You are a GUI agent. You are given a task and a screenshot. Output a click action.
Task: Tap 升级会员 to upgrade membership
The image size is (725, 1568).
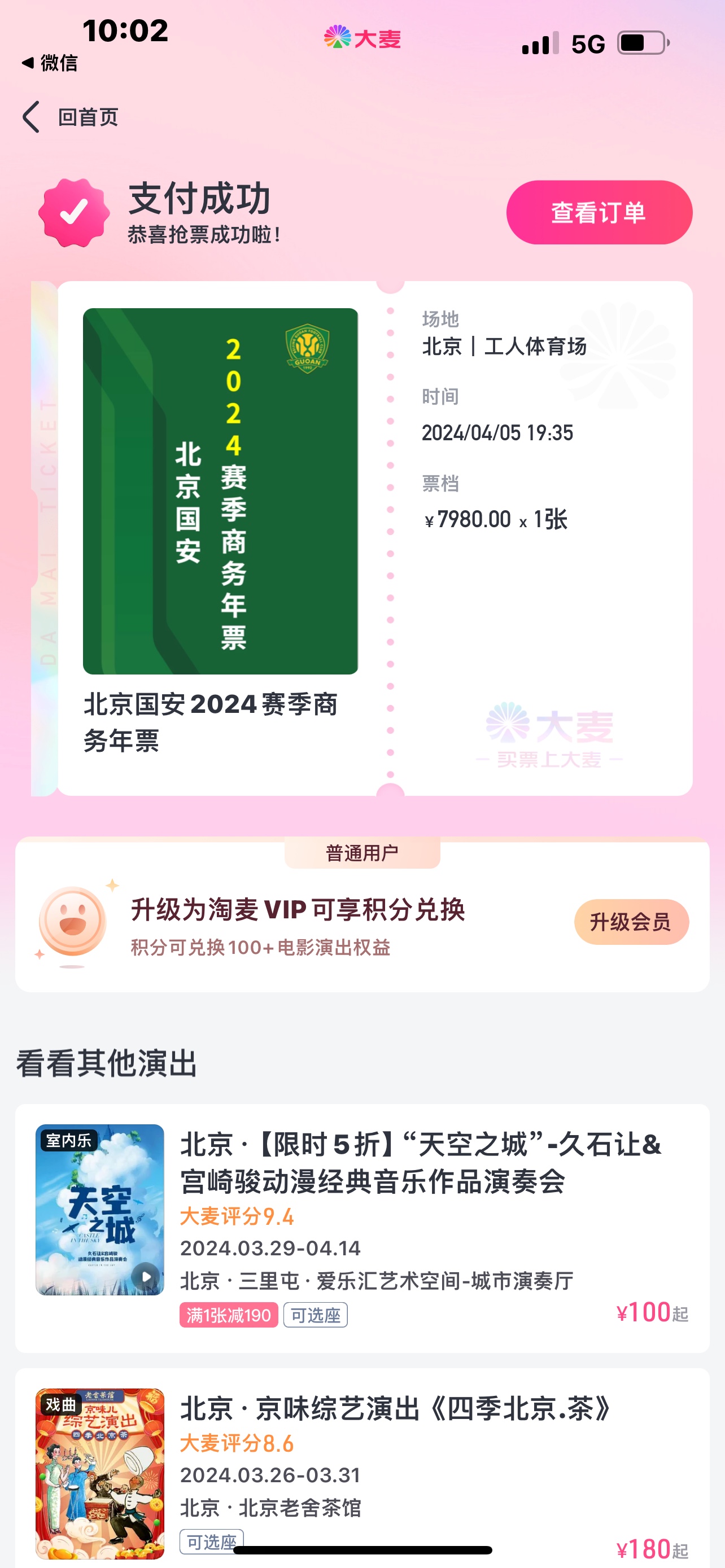631,922
